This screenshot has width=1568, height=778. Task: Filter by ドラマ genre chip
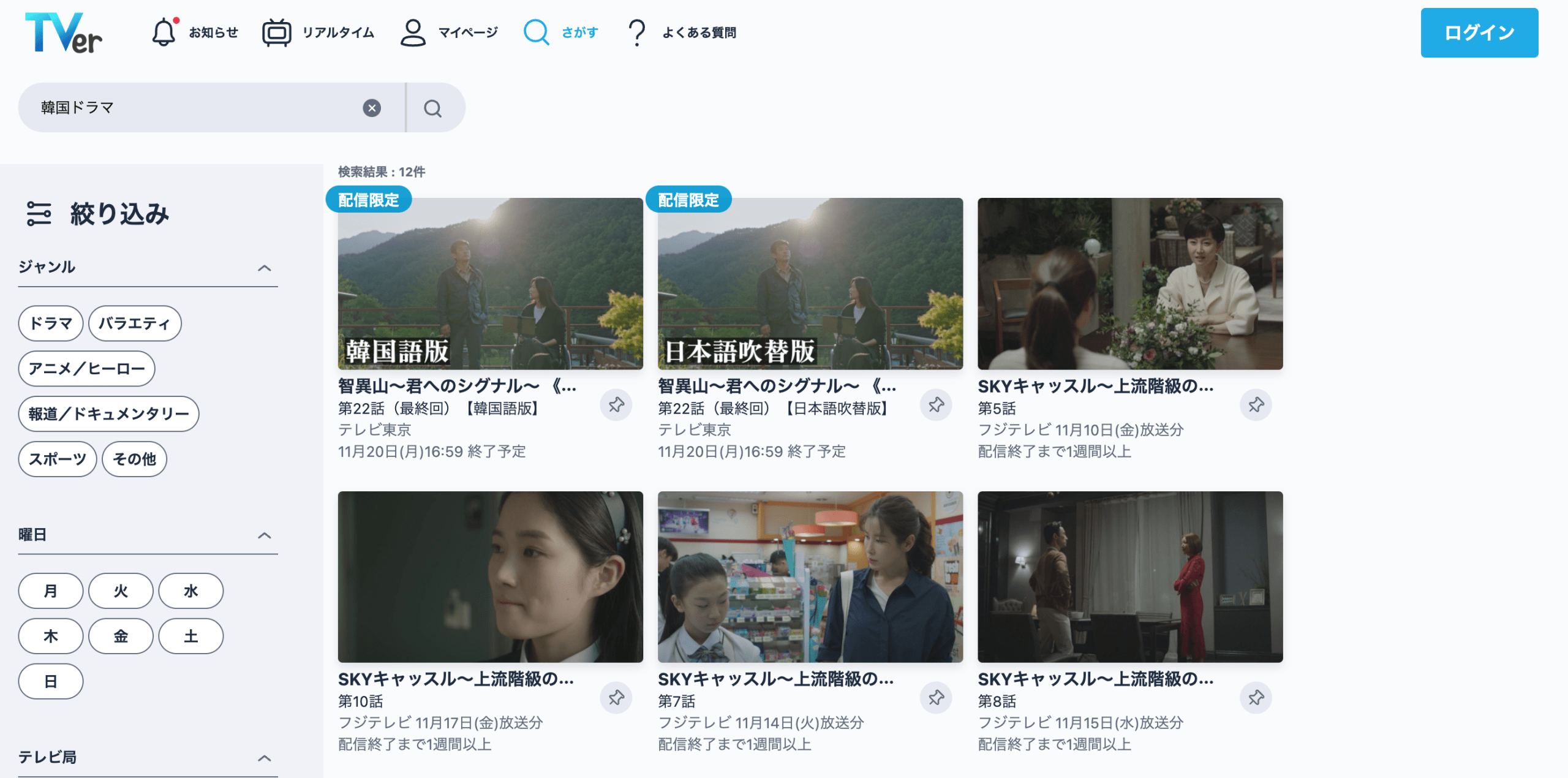pos(51,323)
